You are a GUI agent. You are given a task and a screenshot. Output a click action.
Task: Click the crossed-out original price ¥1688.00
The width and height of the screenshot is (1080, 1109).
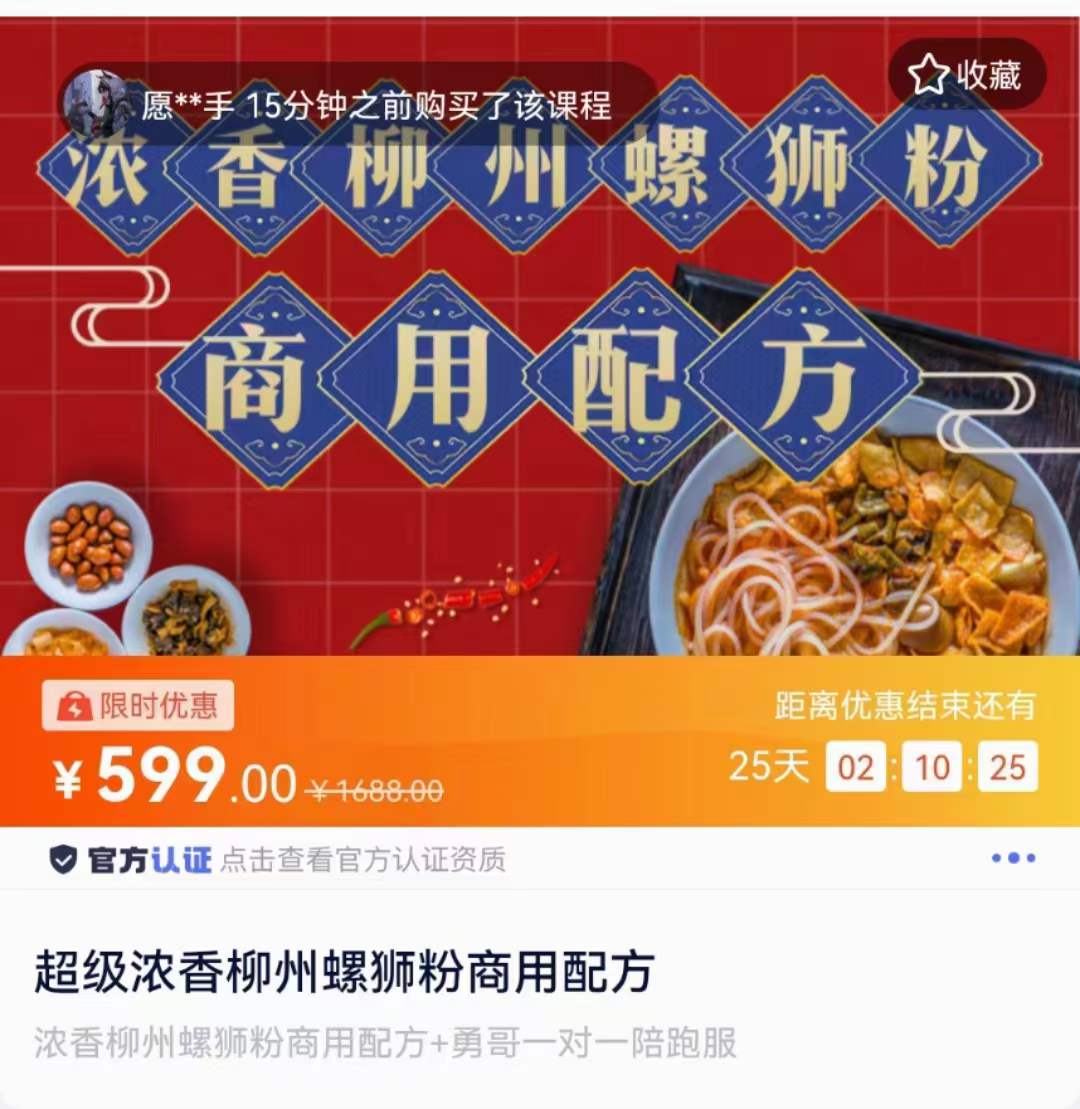point(377,788)
